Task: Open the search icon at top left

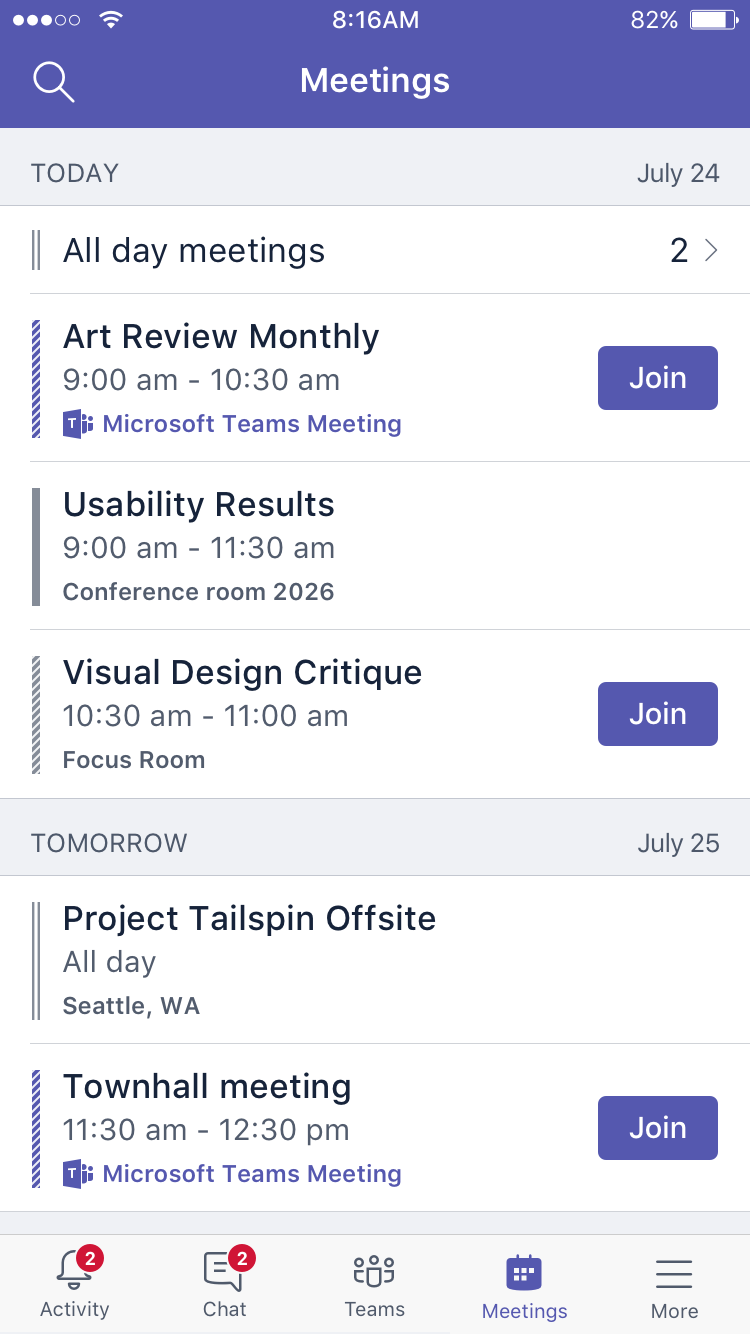Action: point(54,82)
